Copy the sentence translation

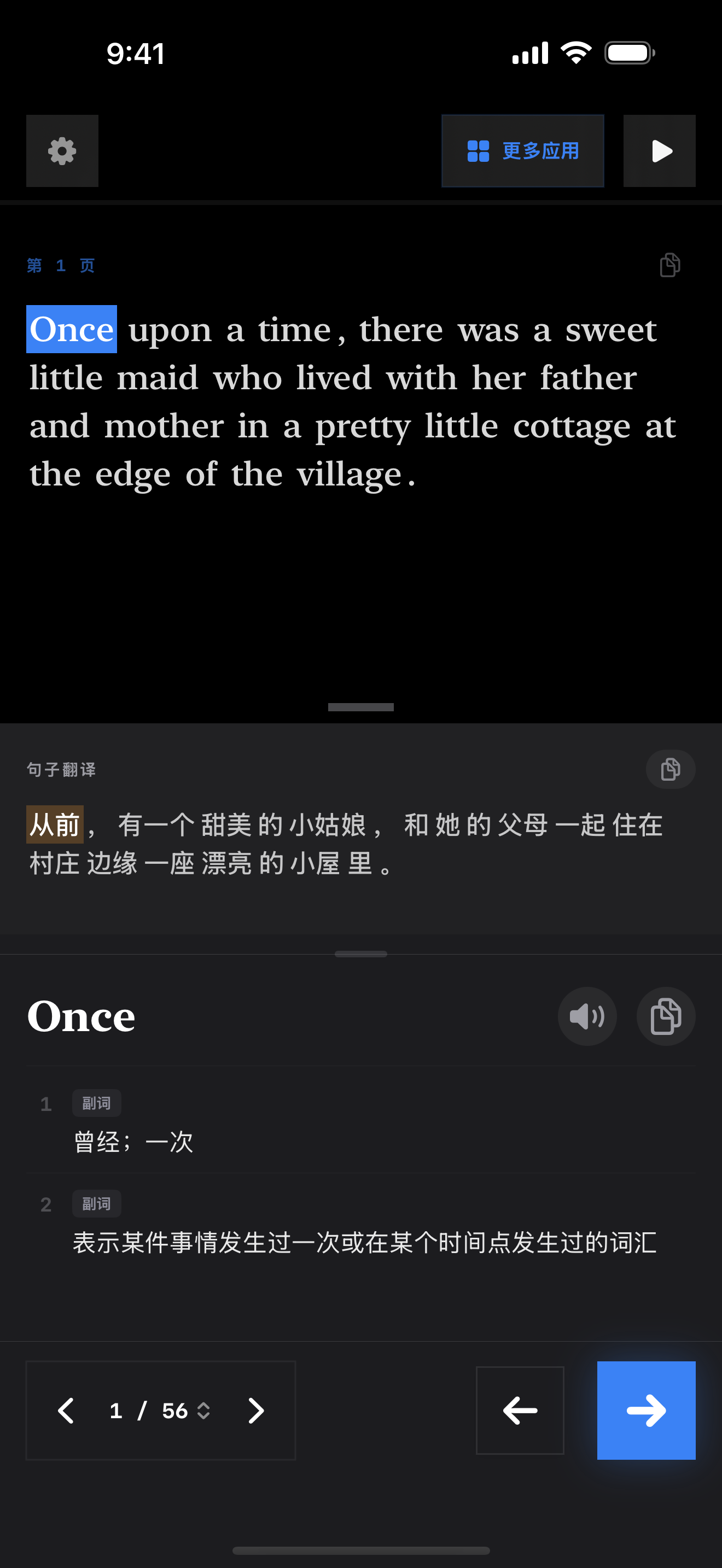pyautogui.click(x=669, y=769)
